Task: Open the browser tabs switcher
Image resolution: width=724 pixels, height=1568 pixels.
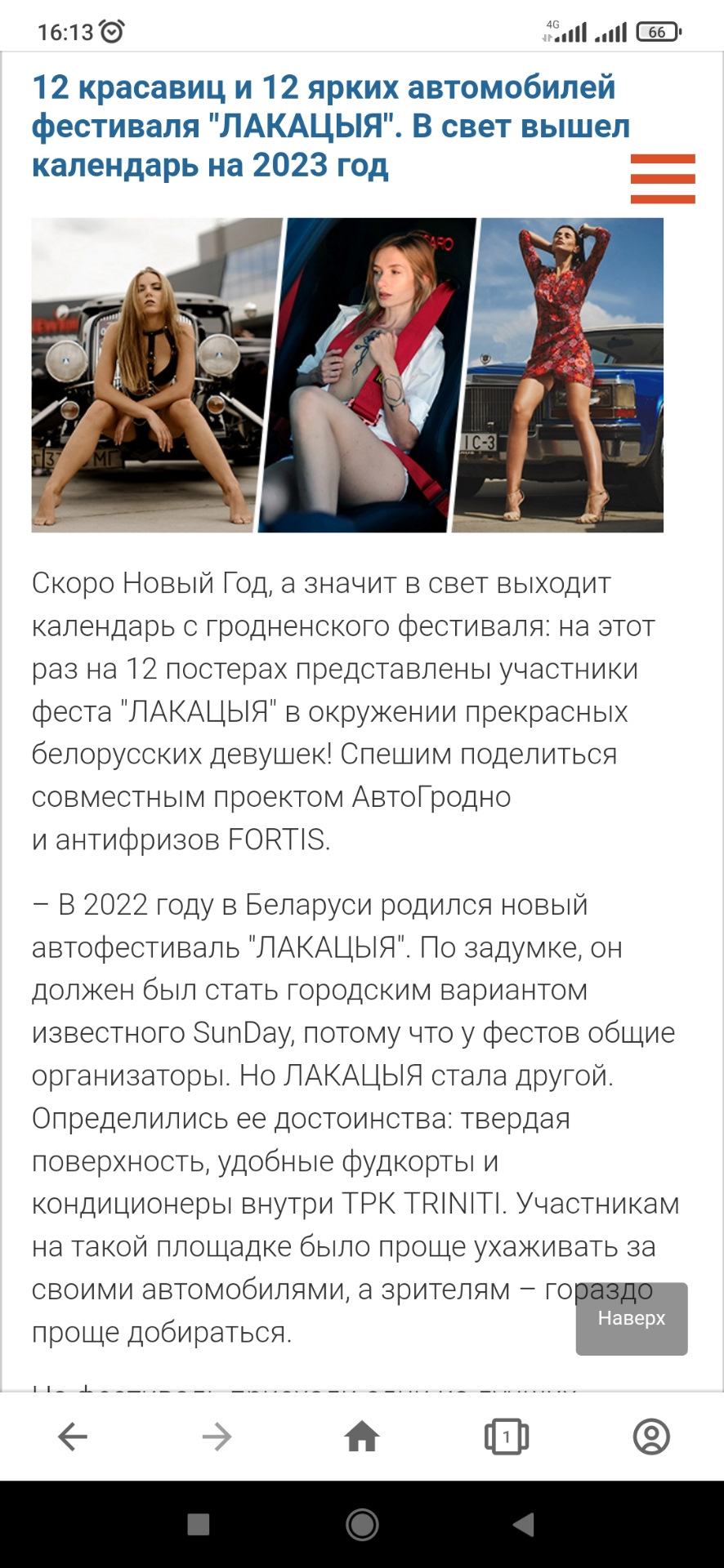Action: (x=507, y=1437)
